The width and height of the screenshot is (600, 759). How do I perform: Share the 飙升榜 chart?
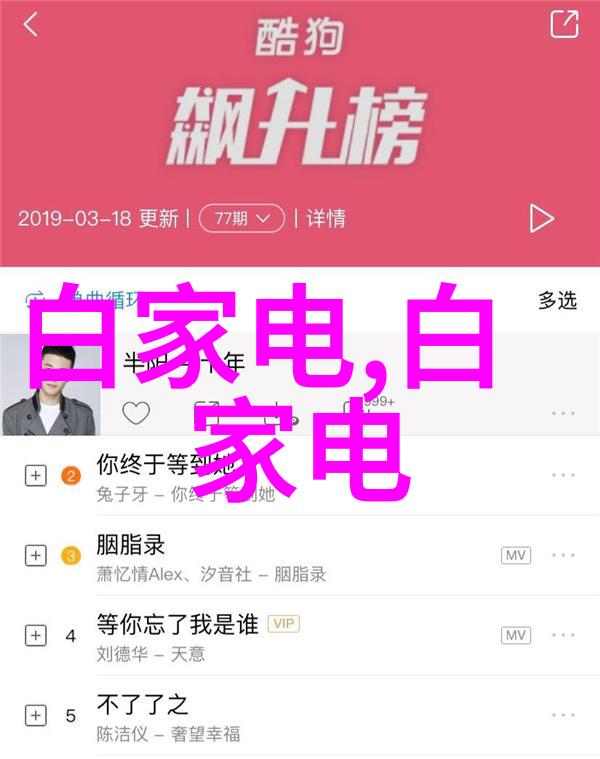pyautogui.click(x=564, y=24)
